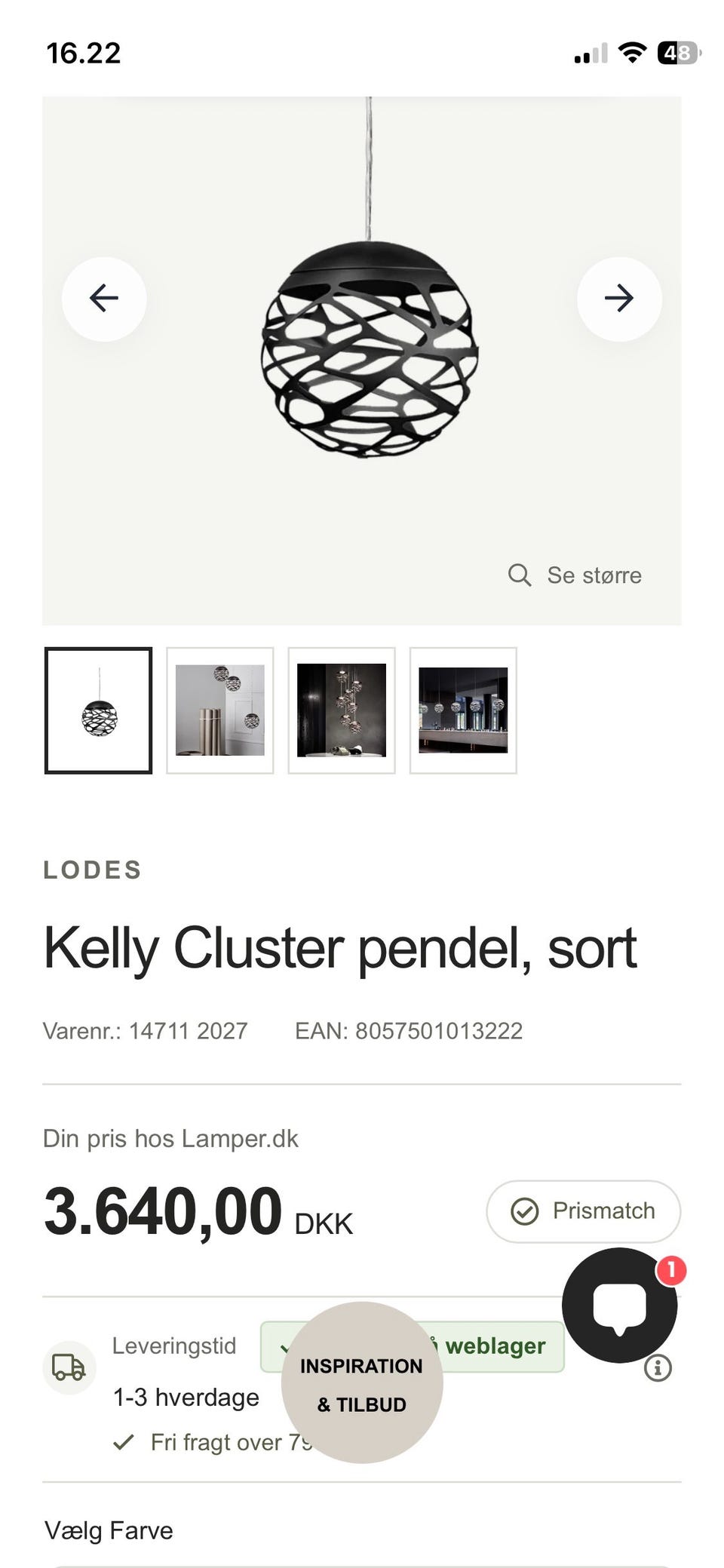Tap Se større to enlarge image
724x1568 pixels.
click(x=575, y=575)
